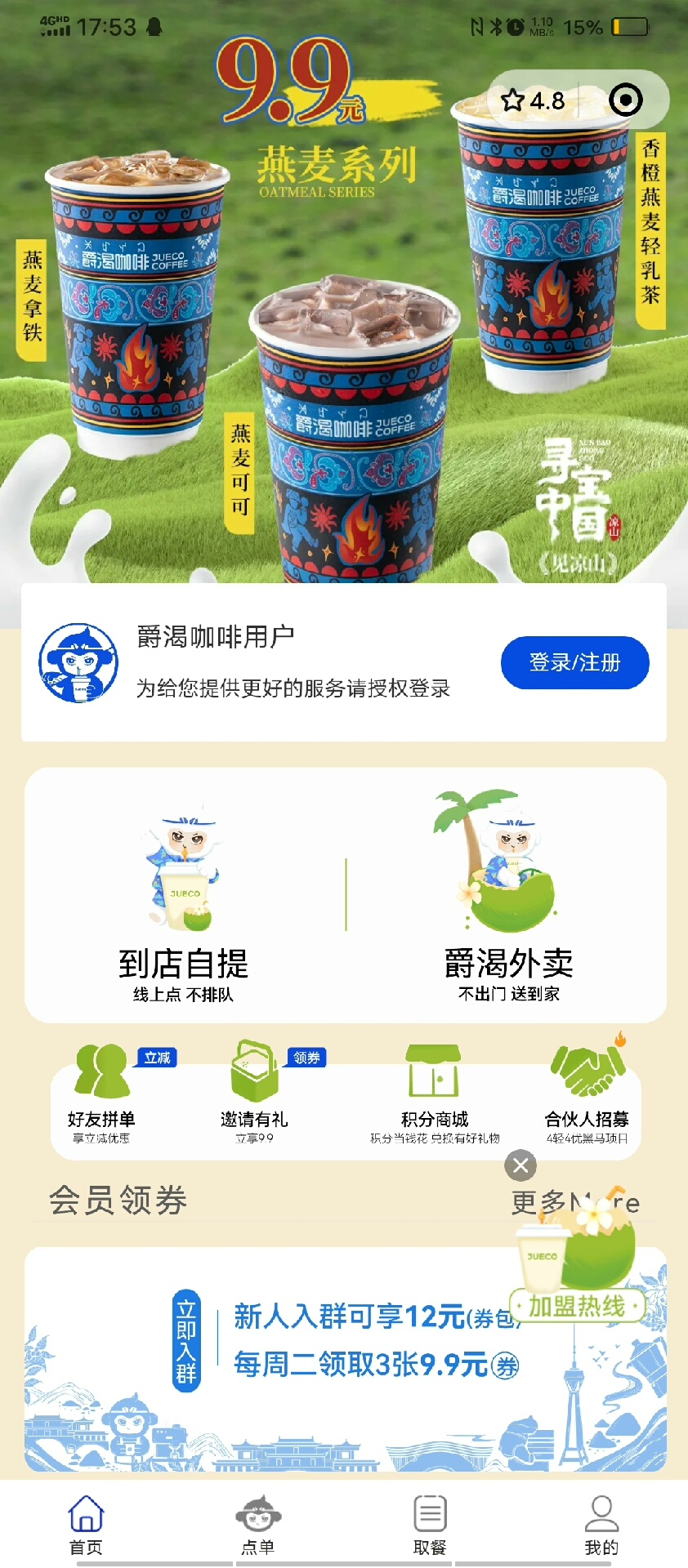Tap the 登录/注册 button
Viewport: 688px width, 1568px height.
tap(574, 662)
